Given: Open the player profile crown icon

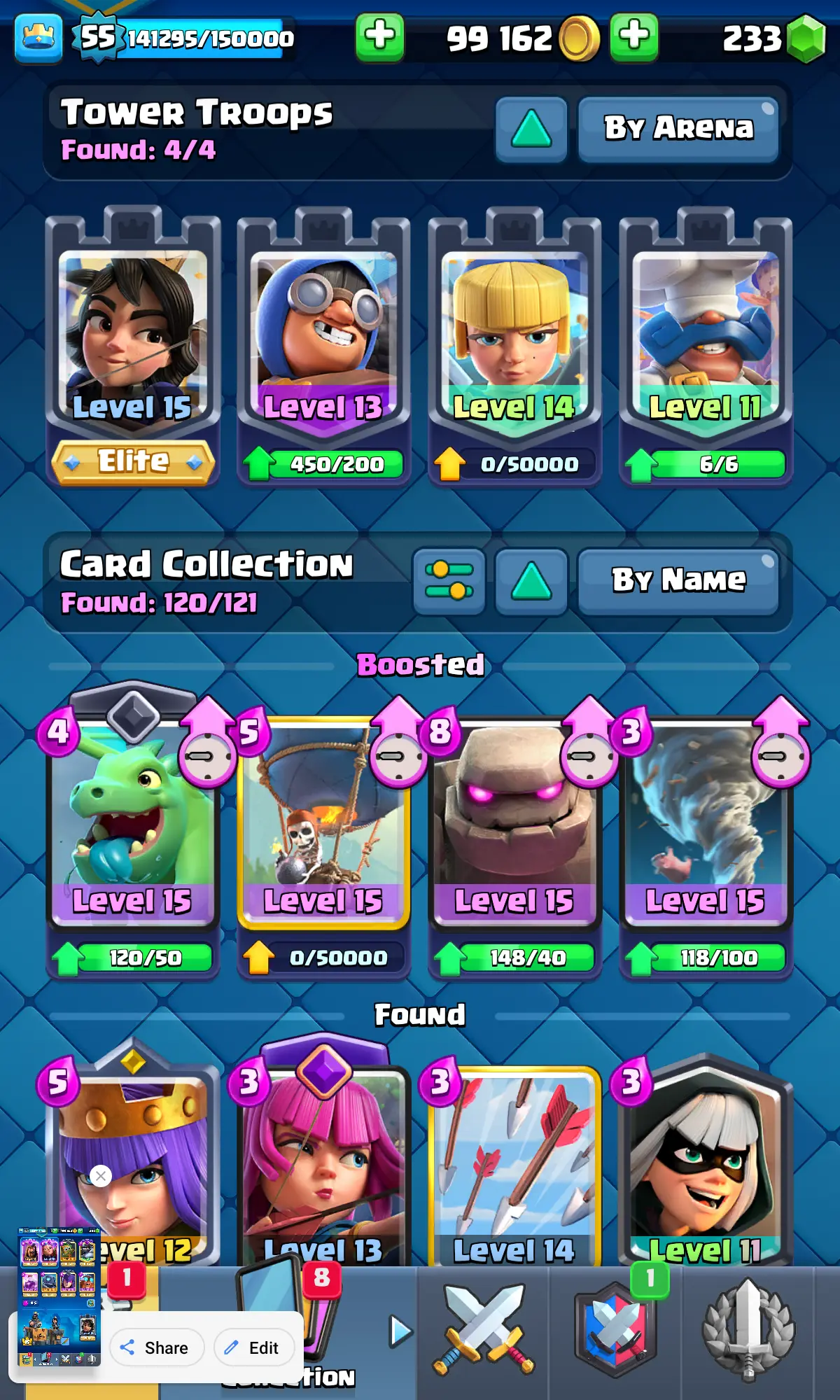Looking at the screenshot, I should click(38, 38).
